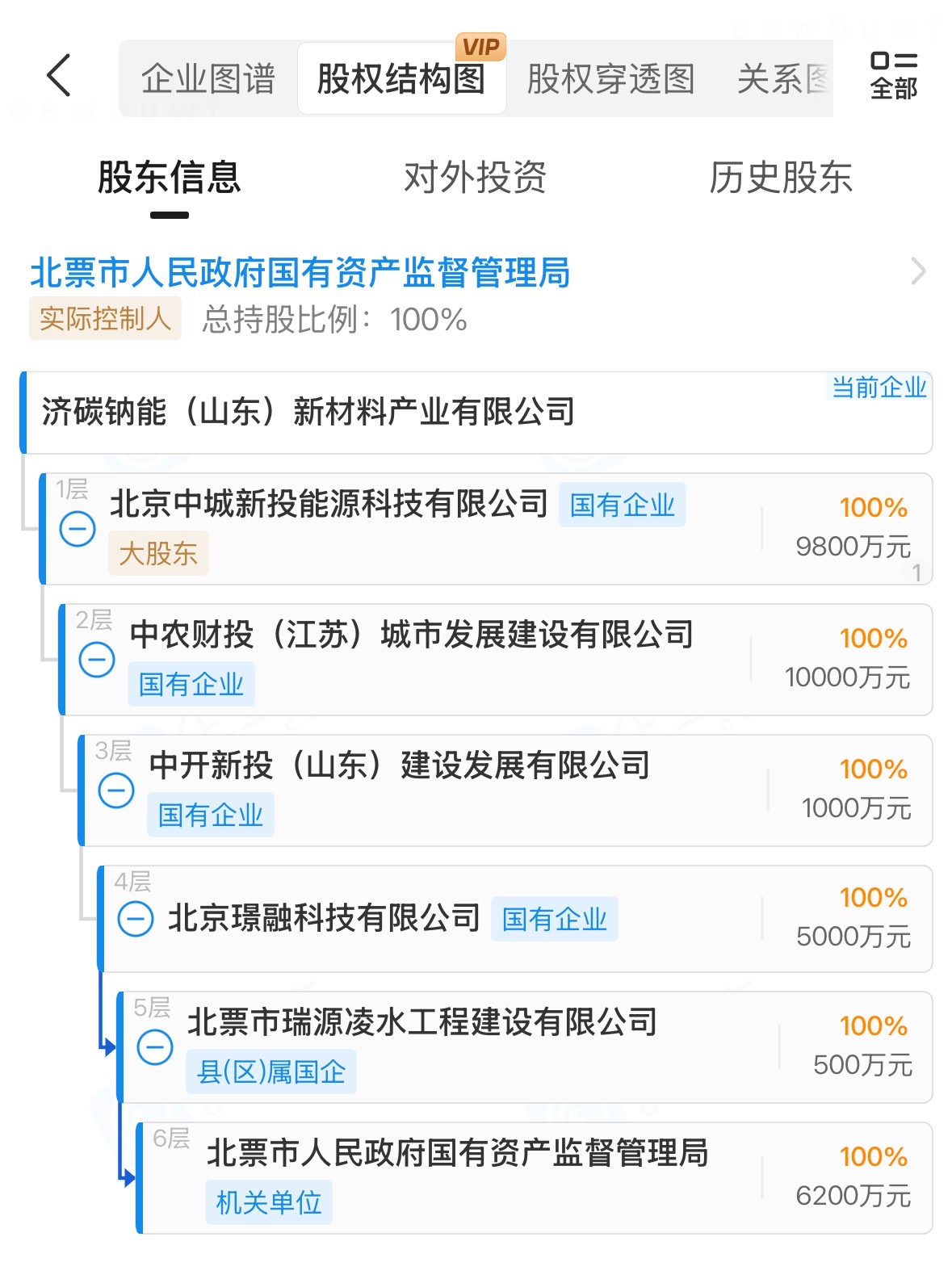
Task: Collapse the 中农财投（江苏）城市发展建设有限公司 node
Action: coord(97,660)
